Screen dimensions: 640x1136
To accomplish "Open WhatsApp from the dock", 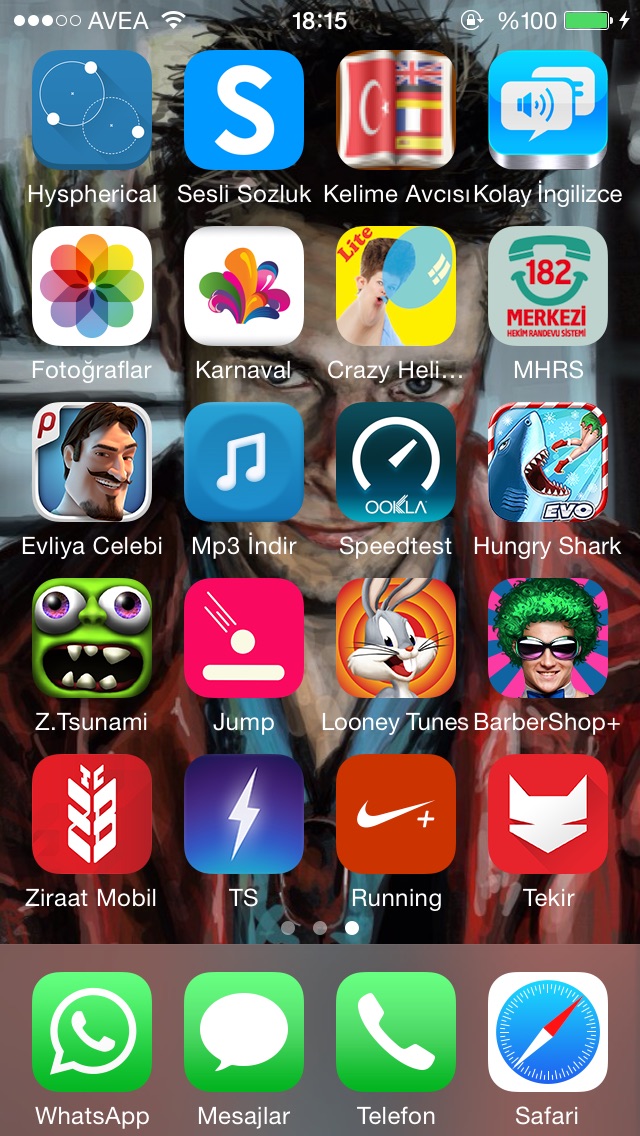I will (92, 1032).
